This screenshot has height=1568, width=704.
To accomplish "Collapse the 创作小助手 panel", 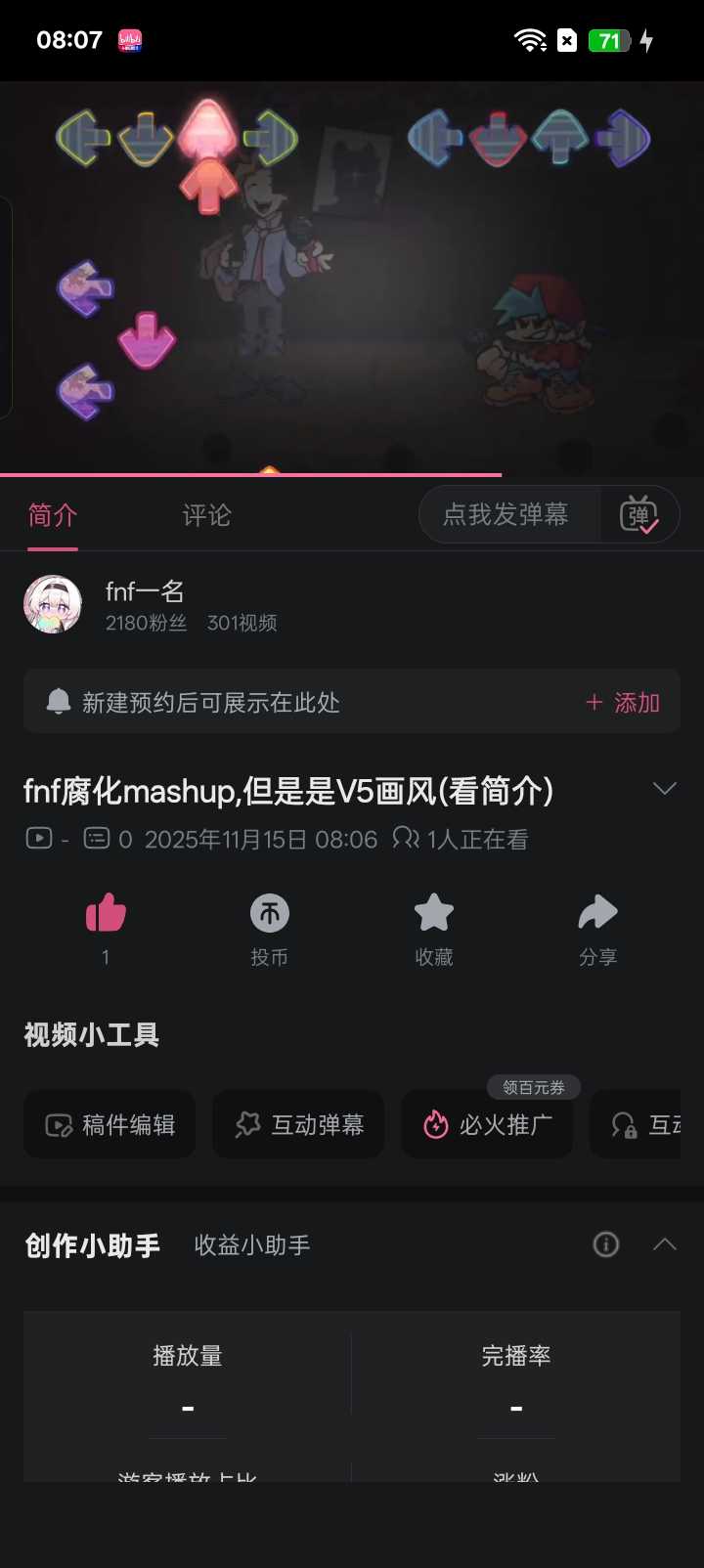I will point(665,1244).
